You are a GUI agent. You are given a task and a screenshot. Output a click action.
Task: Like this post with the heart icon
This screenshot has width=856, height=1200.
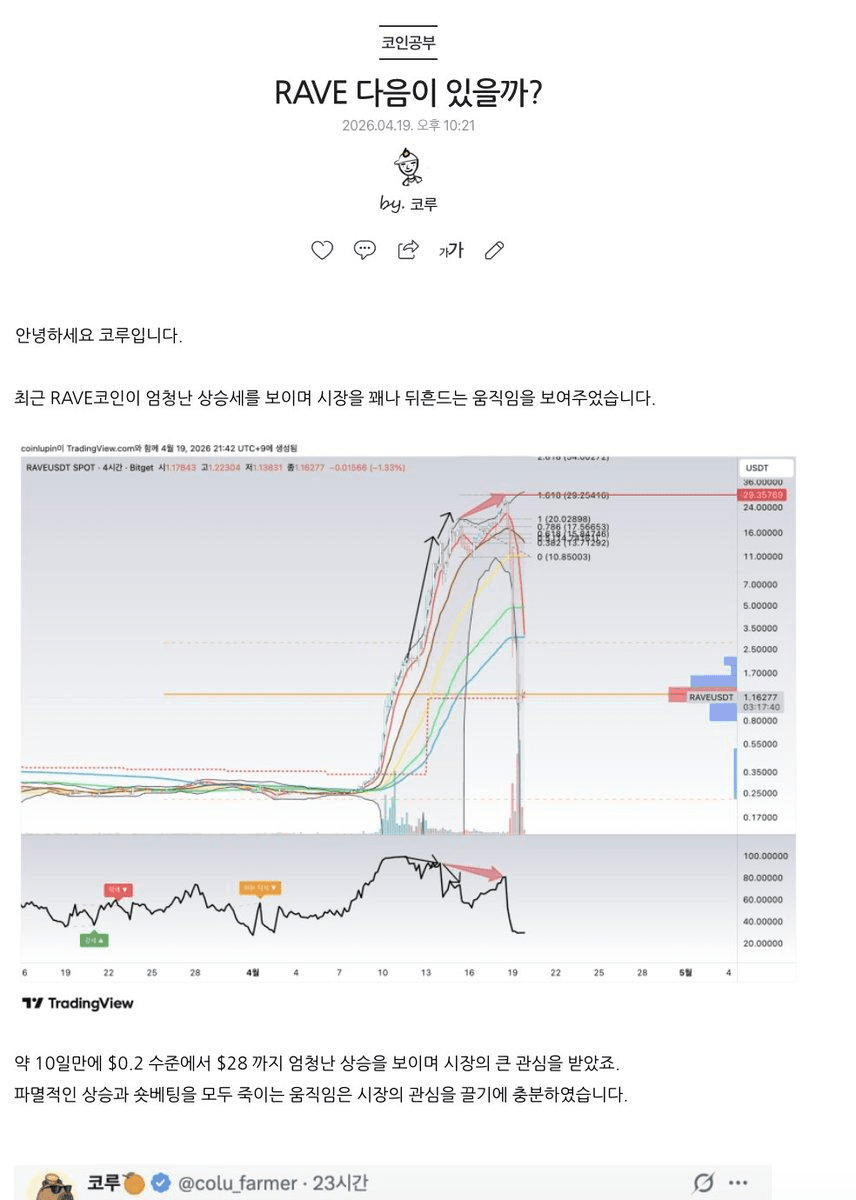(x=322, y=250)
